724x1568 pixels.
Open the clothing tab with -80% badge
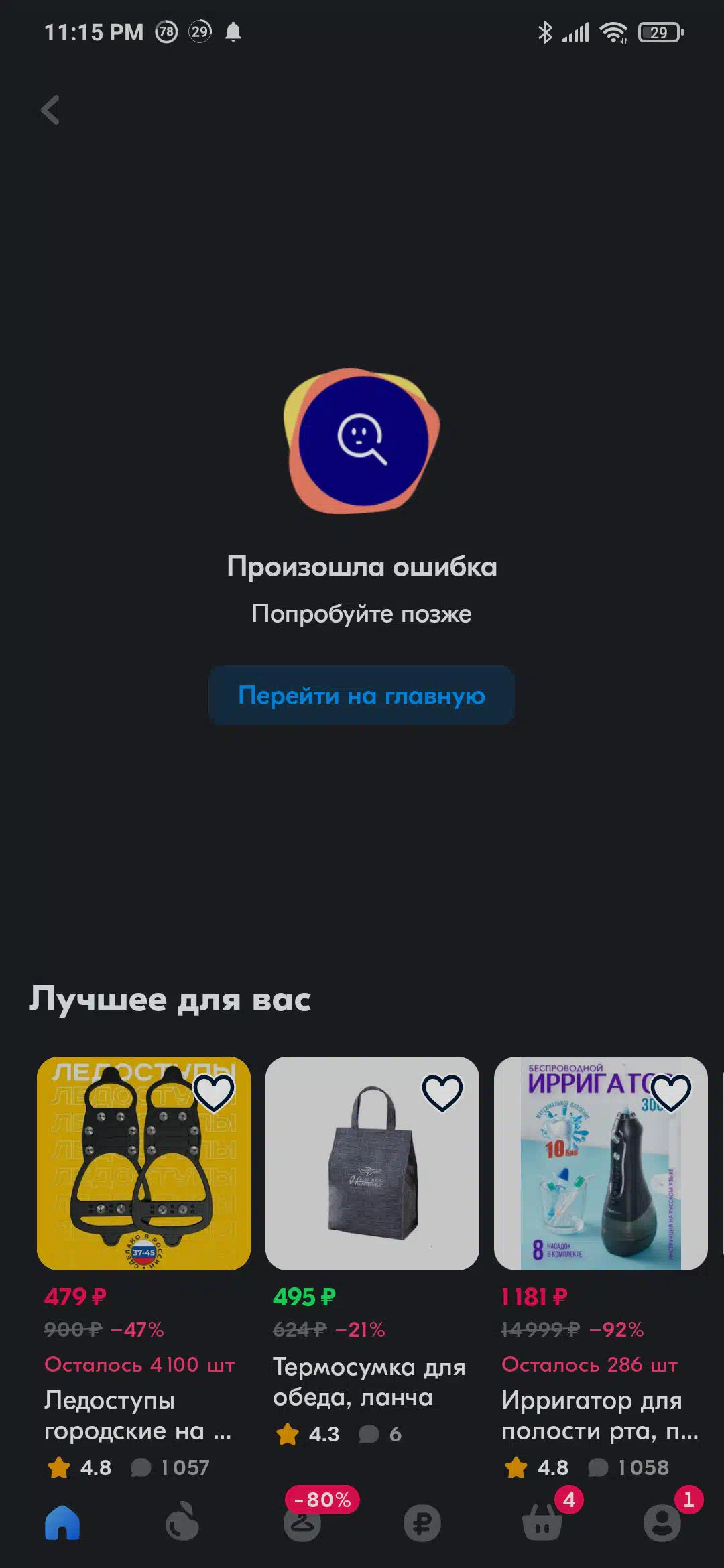[303, 1522]
